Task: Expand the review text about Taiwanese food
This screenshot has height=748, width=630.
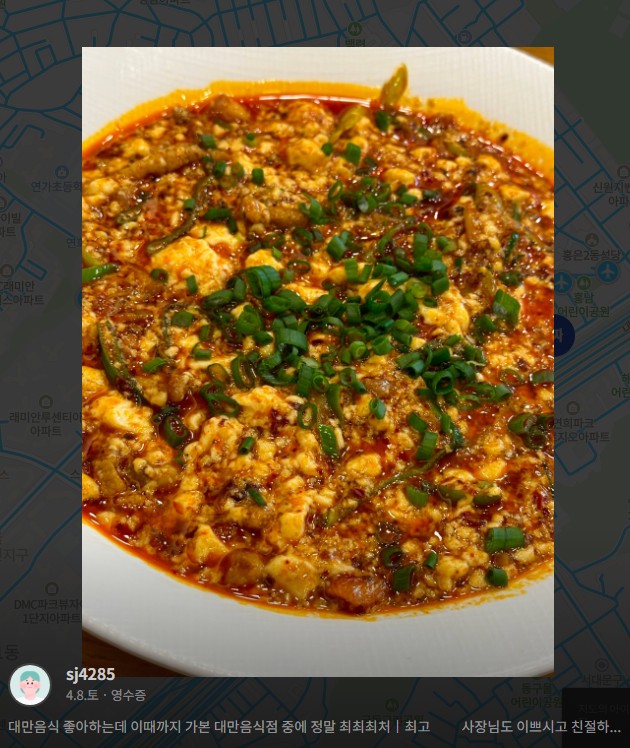Action: [219, 727]
